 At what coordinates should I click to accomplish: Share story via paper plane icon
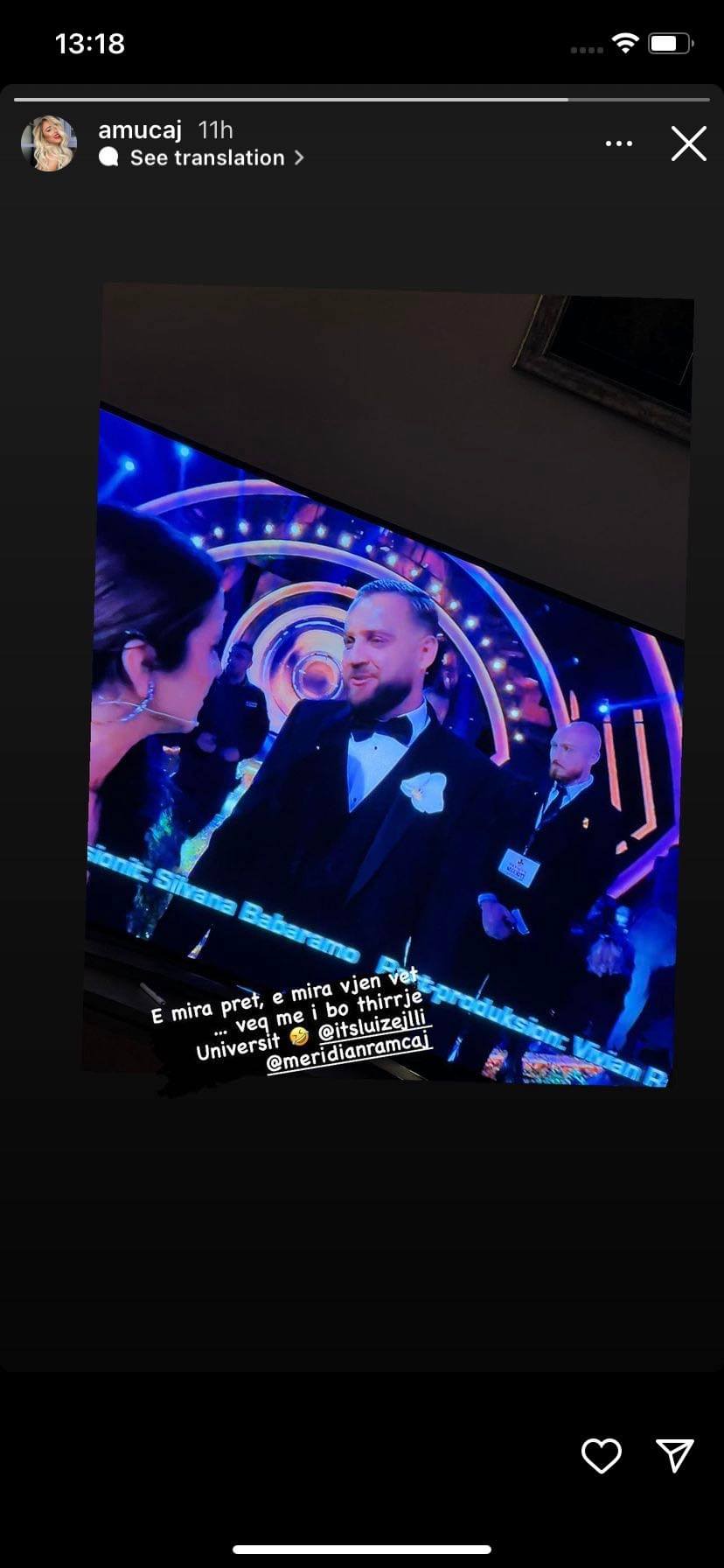(674, 1455)
